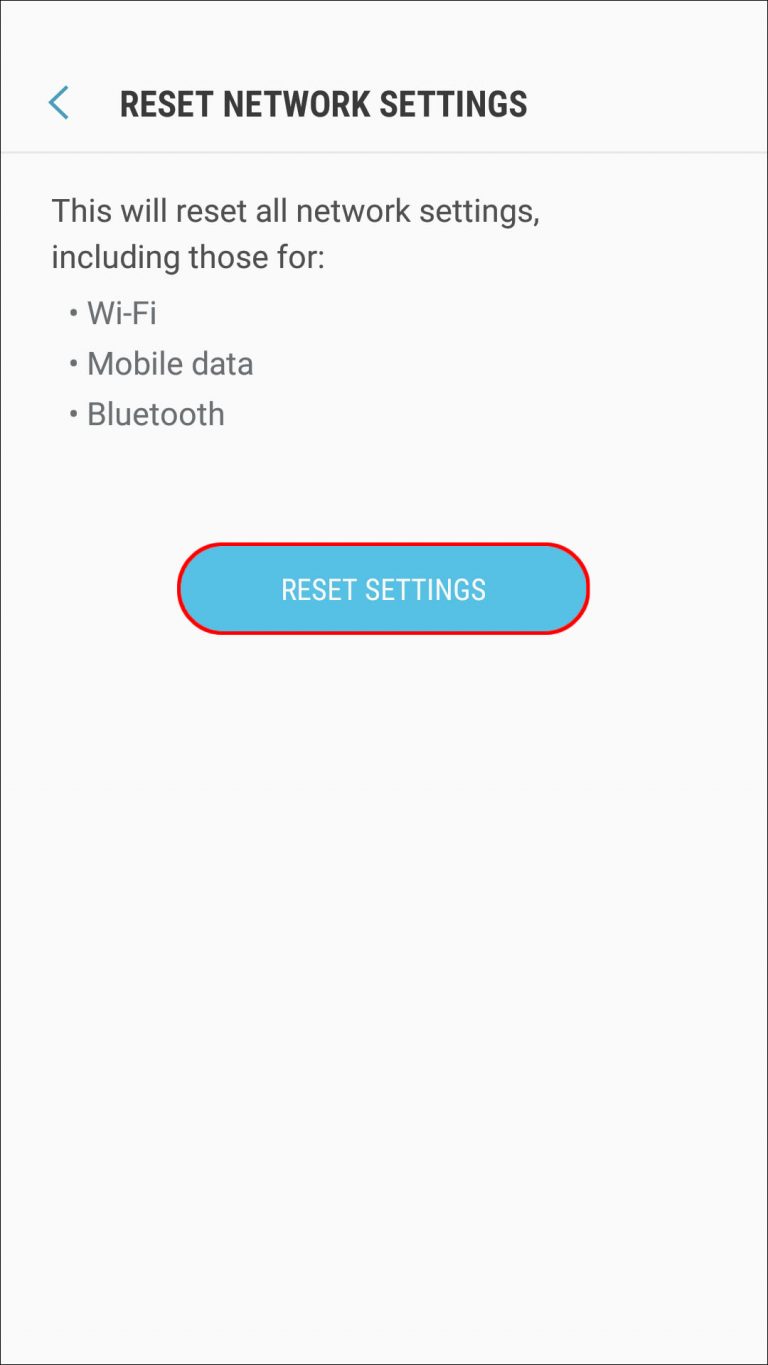
Task: Click the bullet point next to Mobile data
Action: (x=72, y=364)
